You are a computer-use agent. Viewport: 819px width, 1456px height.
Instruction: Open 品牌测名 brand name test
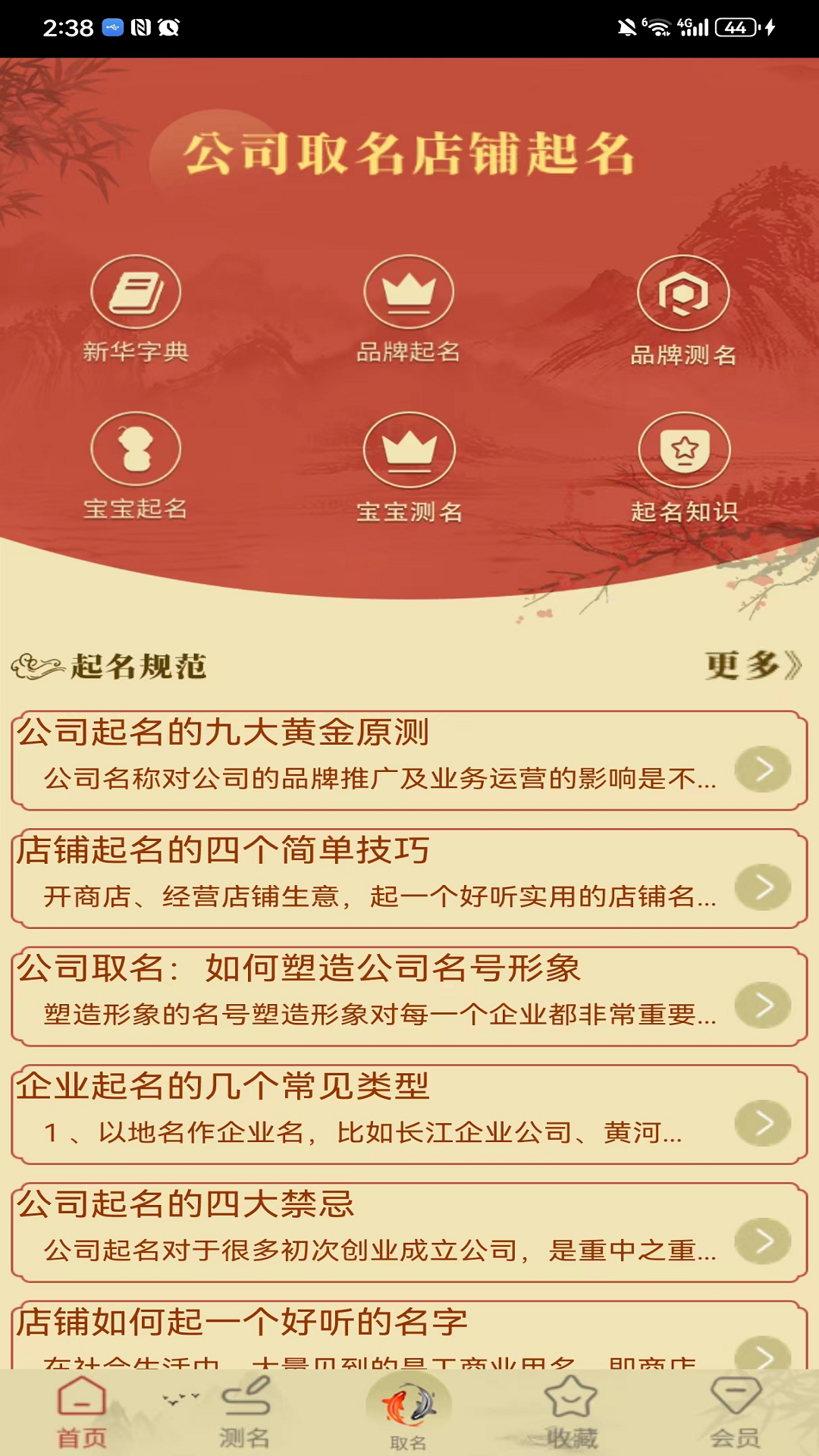[683, 311]
